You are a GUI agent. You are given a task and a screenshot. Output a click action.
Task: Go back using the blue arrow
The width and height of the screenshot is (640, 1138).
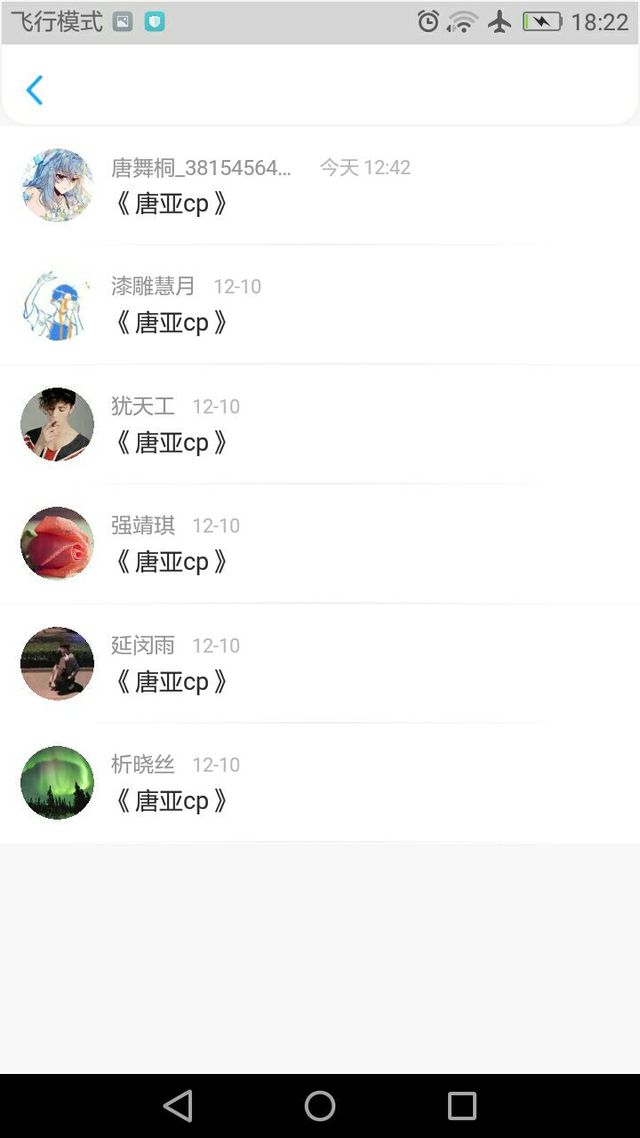34,90
